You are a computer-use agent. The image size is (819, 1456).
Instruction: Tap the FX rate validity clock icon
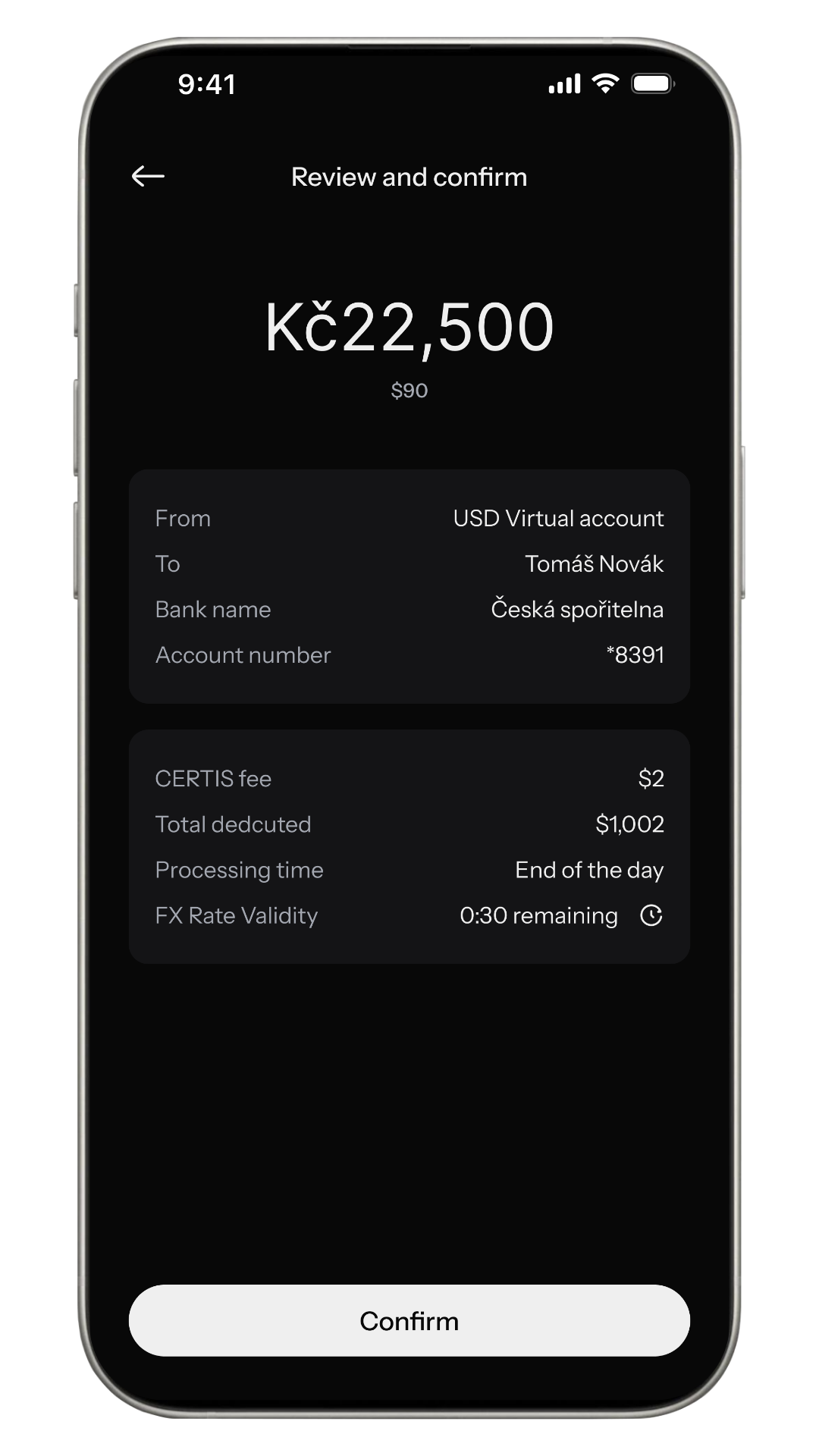tap(651, 915)
